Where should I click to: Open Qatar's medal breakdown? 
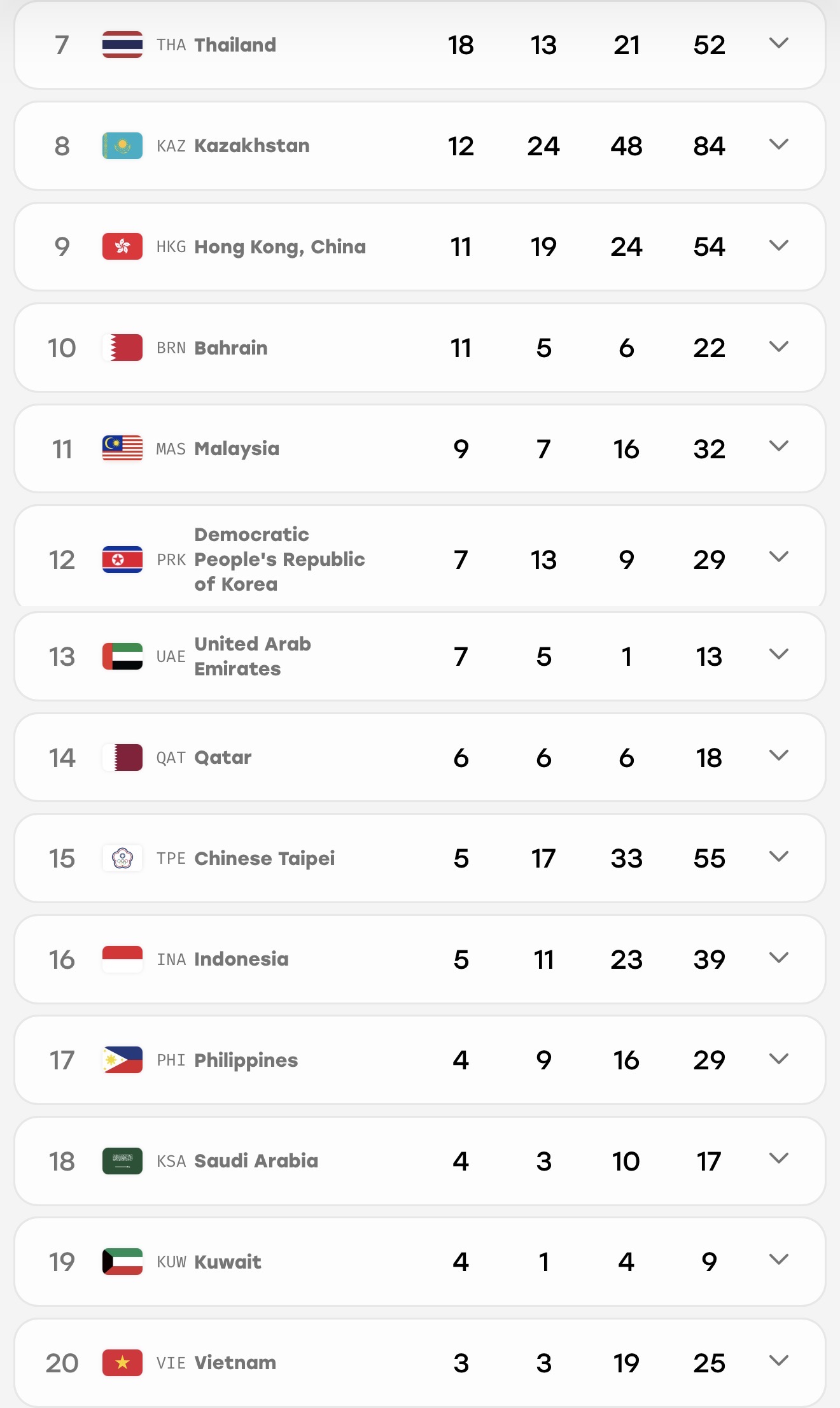[x=778, y=756]
